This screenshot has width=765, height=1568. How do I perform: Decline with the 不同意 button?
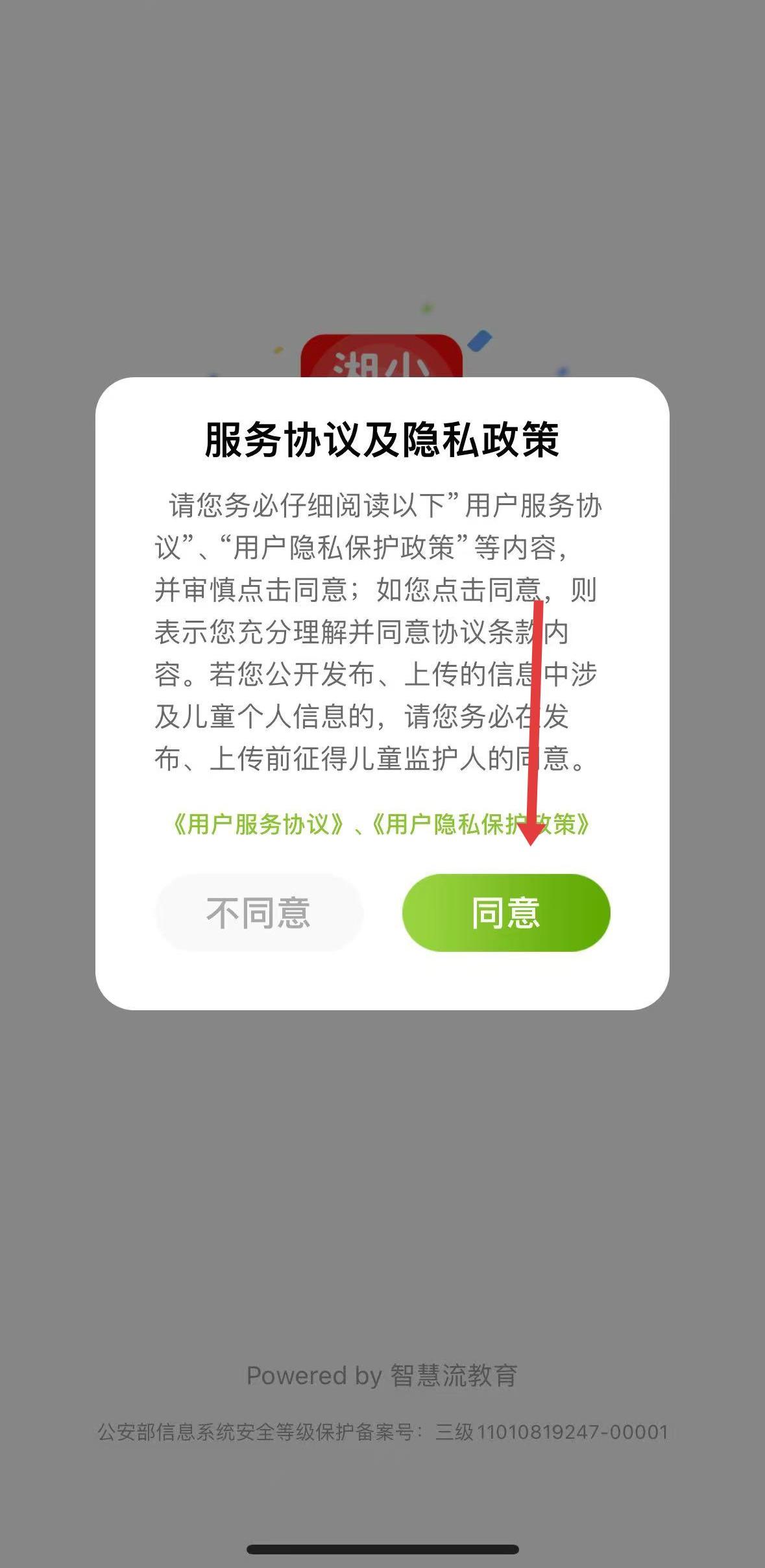[259, 912]
